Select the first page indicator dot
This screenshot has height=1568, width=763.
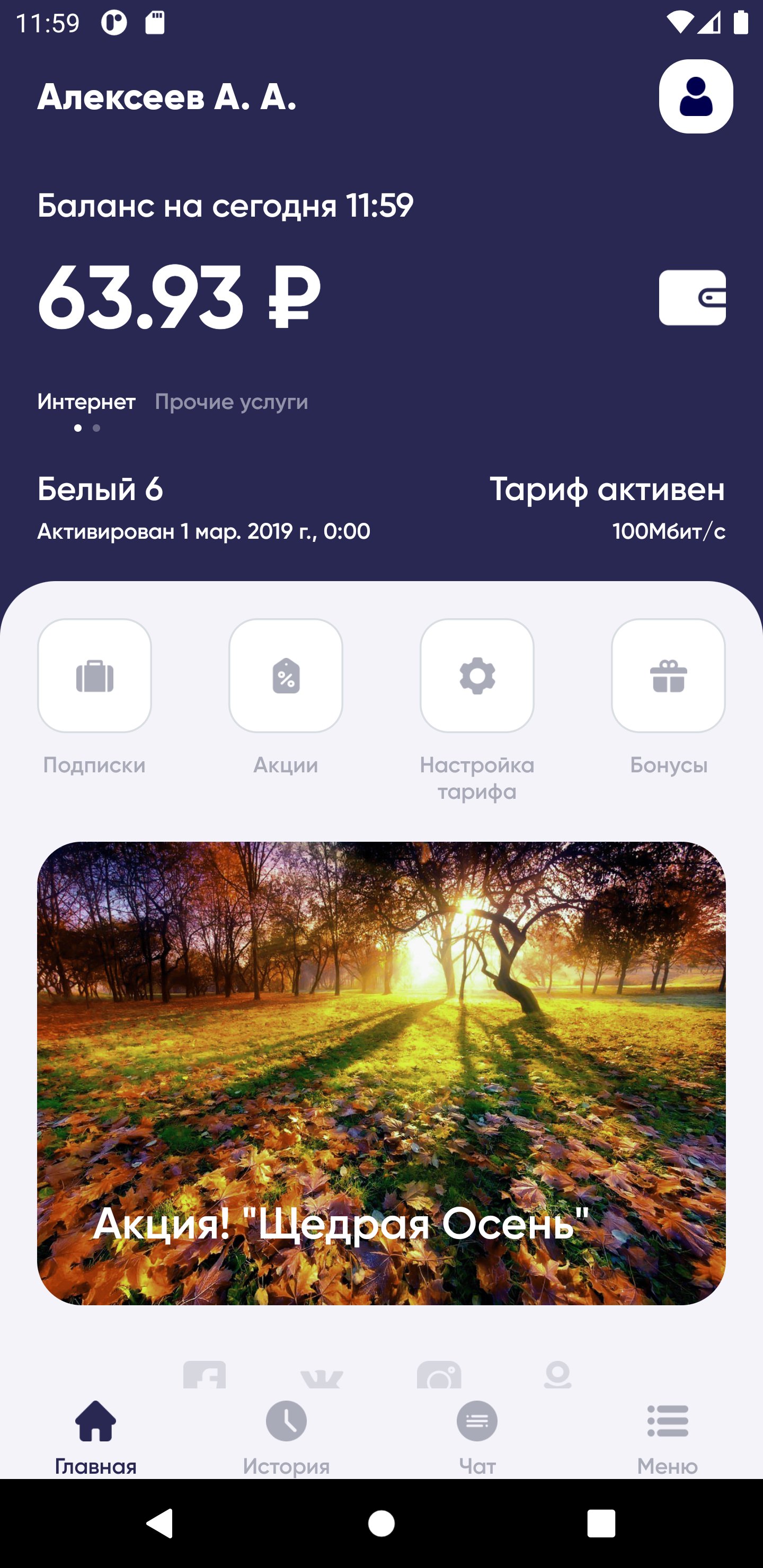tap(78, 428)
